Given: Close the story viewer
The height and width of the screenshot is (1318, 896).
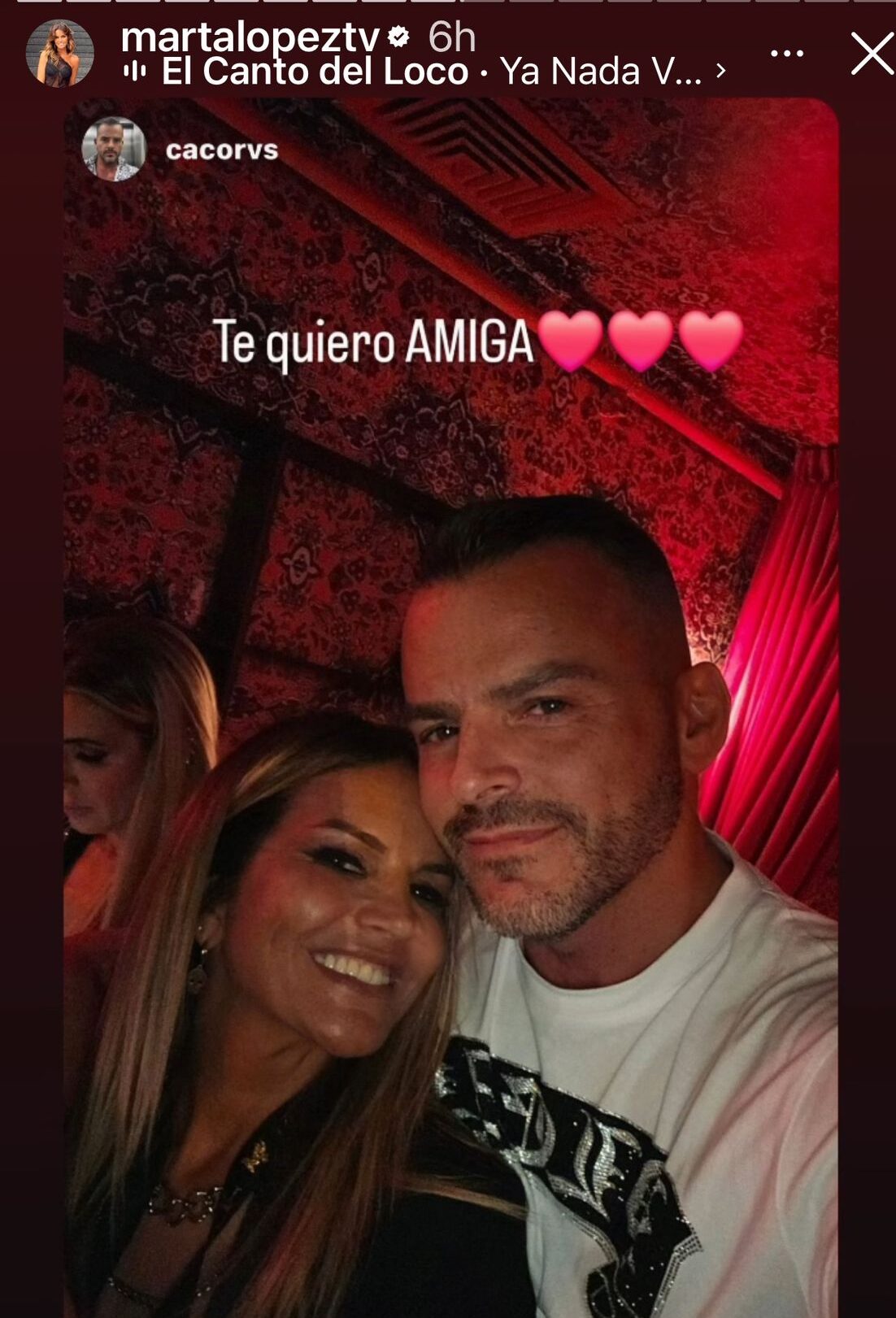Looking at the screenshot, I should point(872,54).
